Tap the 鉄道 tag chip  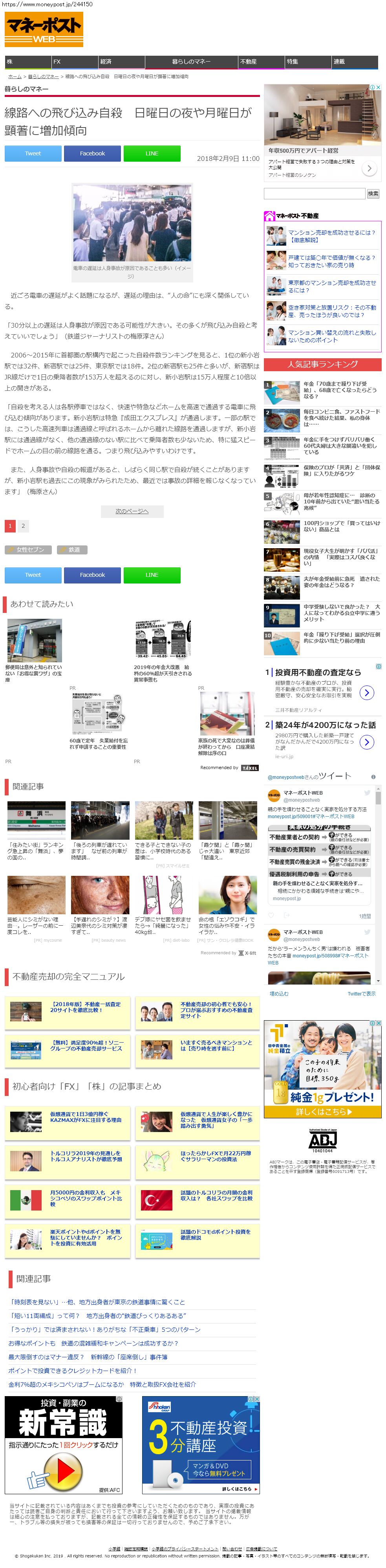tap(73, 550)
